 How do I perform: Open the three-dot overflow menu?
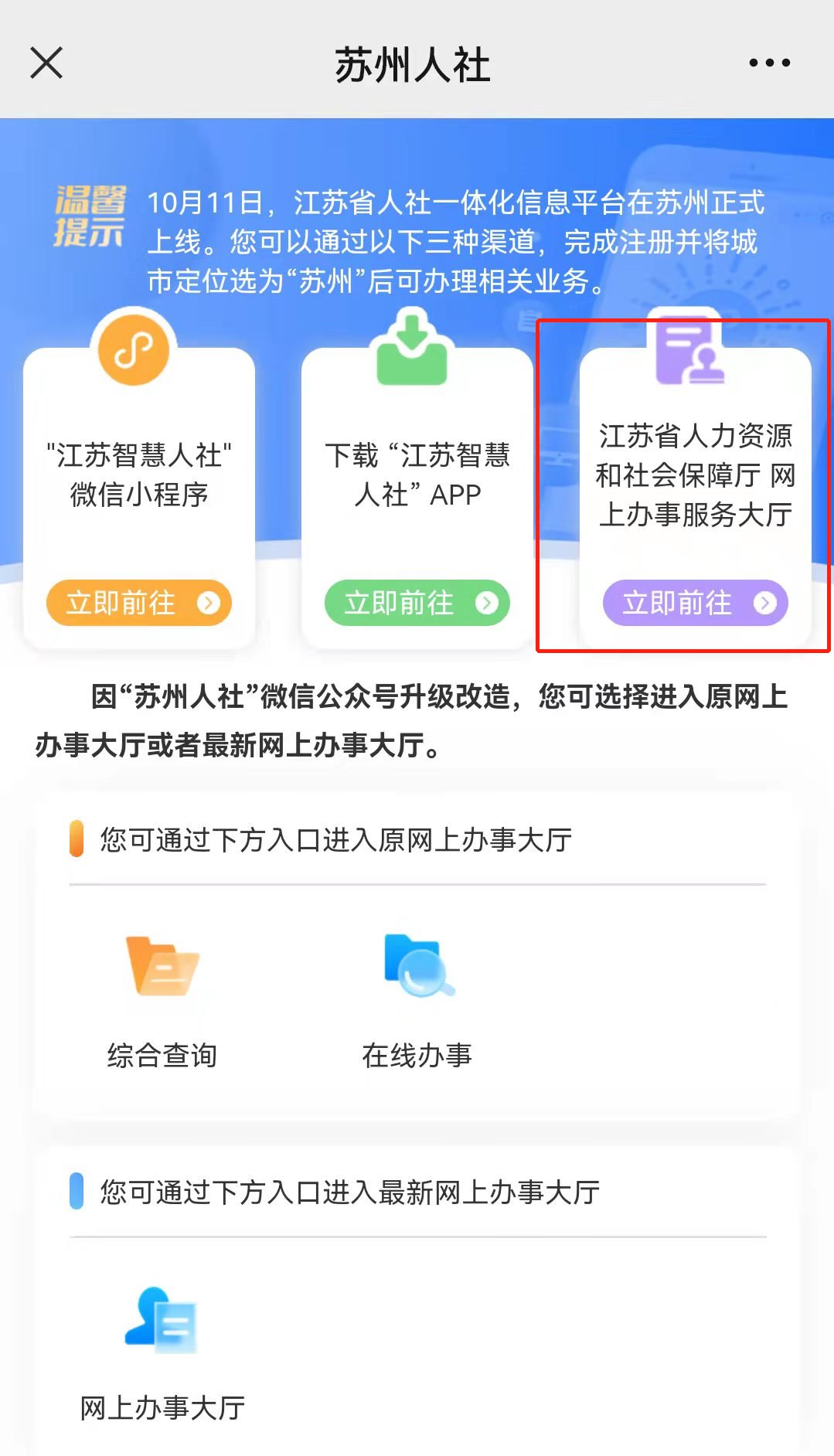point(769,63)
